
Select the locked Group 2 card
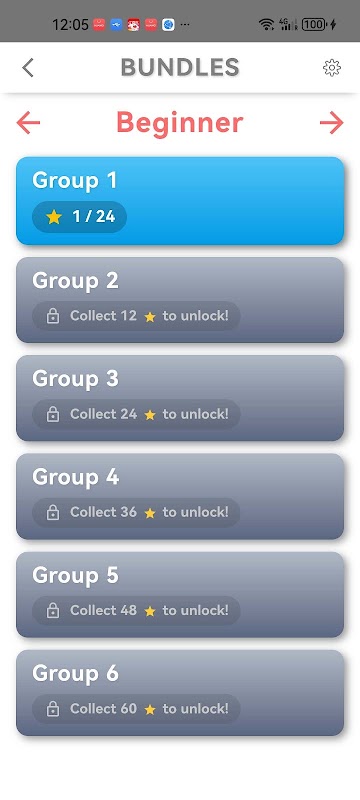click(x=180, y=300)
